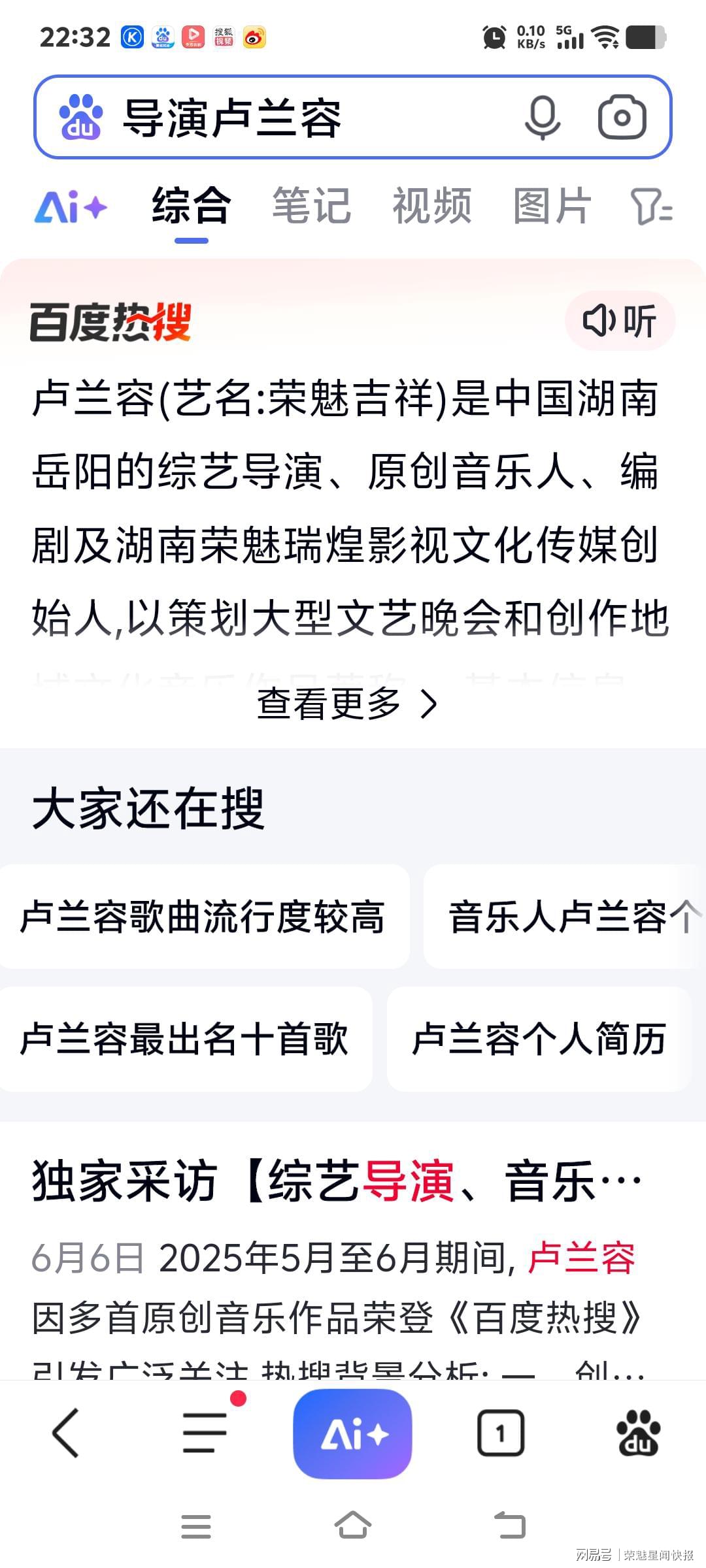The width and height of the screenshot is (706, 1568).
Task: Search 卢兰容最出名十首歌 suggestion
Action: [184, 1039]
